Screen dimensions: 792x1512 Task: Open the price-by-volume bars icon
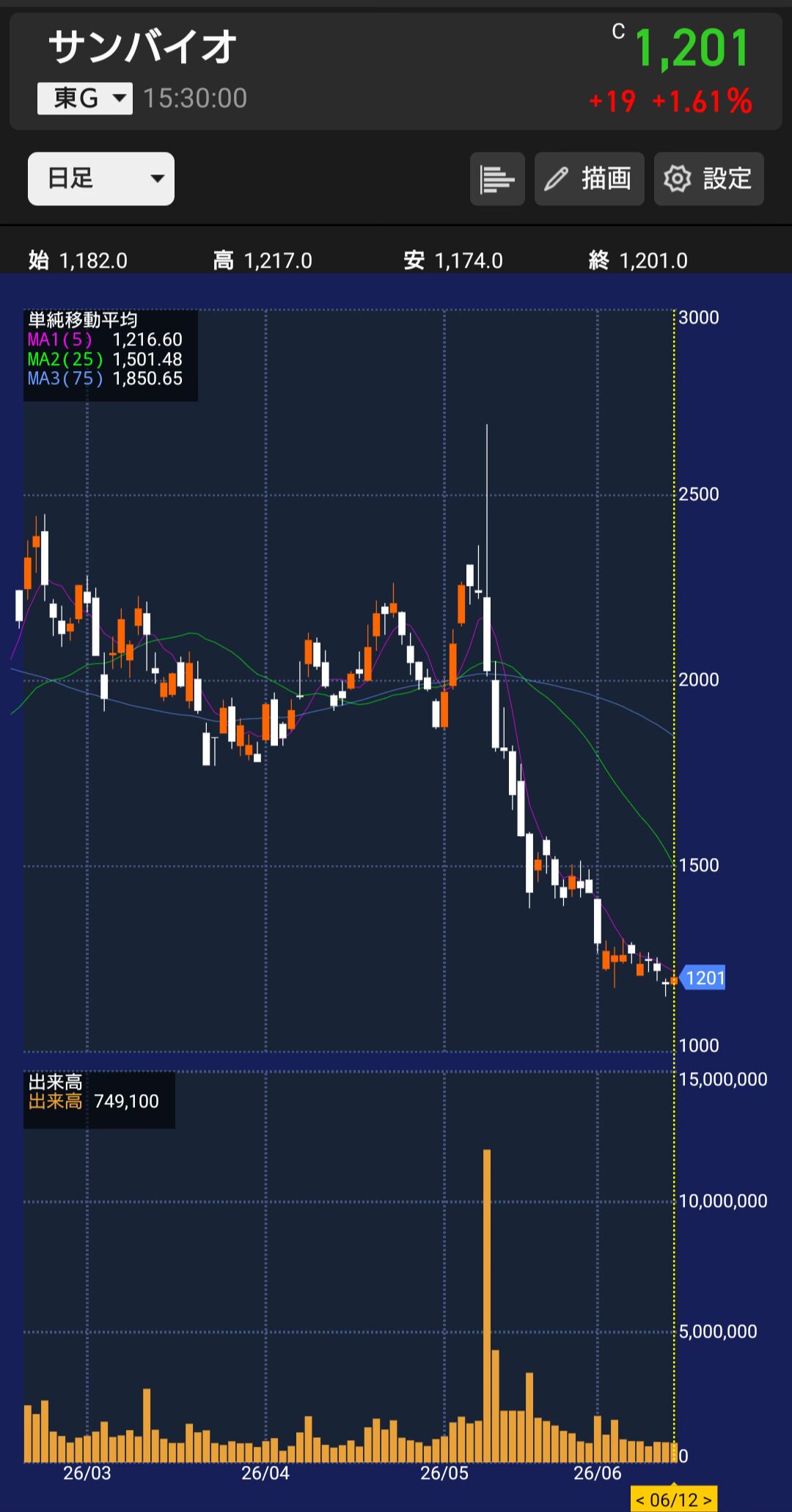(x=497, y=179)
